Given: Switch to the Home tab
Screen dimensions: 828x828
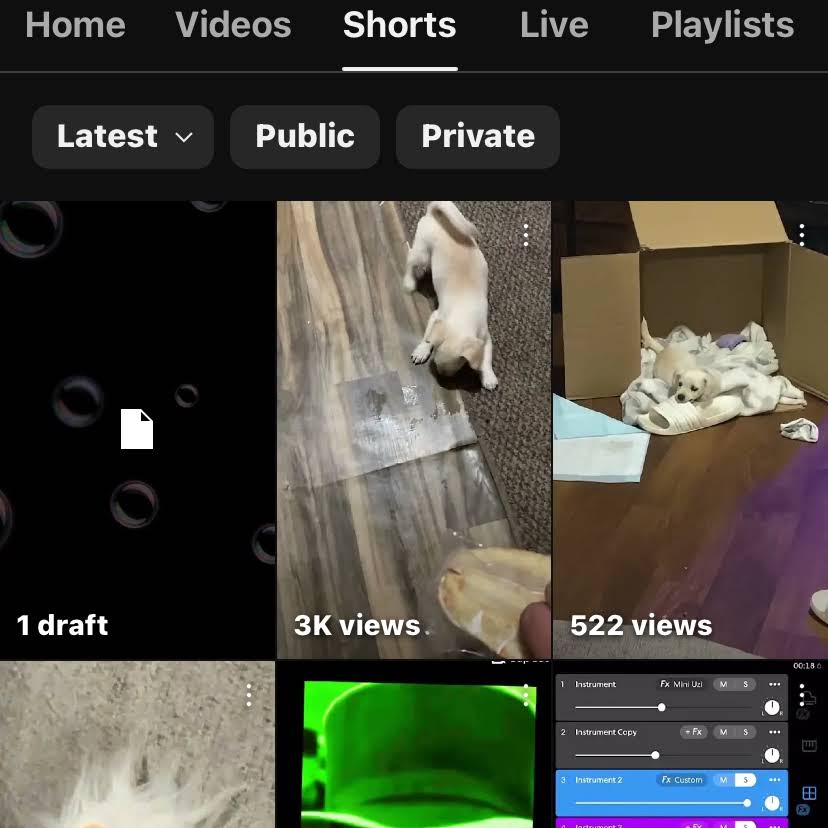Looking at the screenshot, I should [75, 25].
